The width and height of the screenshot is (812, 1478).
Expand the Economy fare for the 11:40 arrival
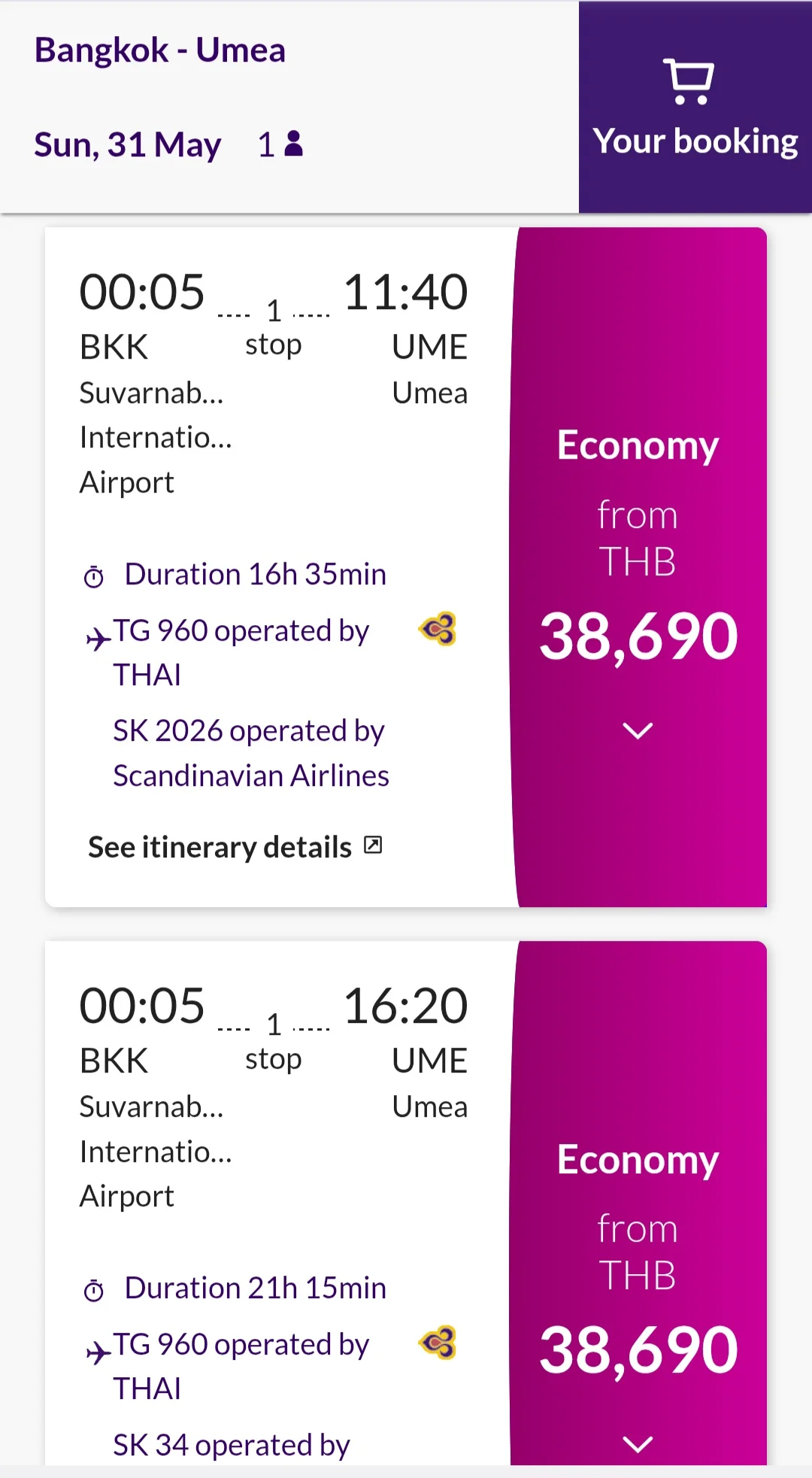[x=638, y=730]
